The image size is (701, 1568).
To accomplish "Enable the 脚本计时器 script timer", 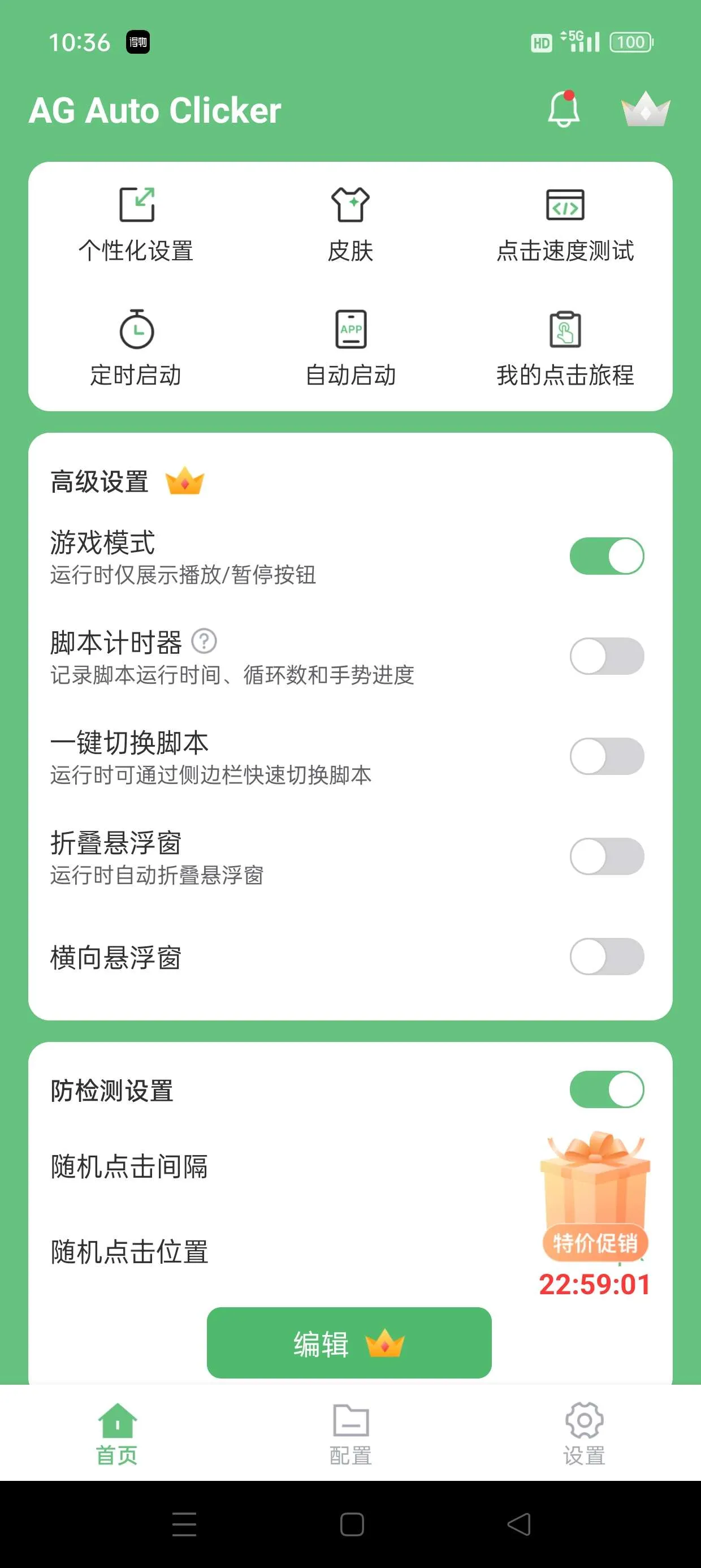I will pos(605,656).
